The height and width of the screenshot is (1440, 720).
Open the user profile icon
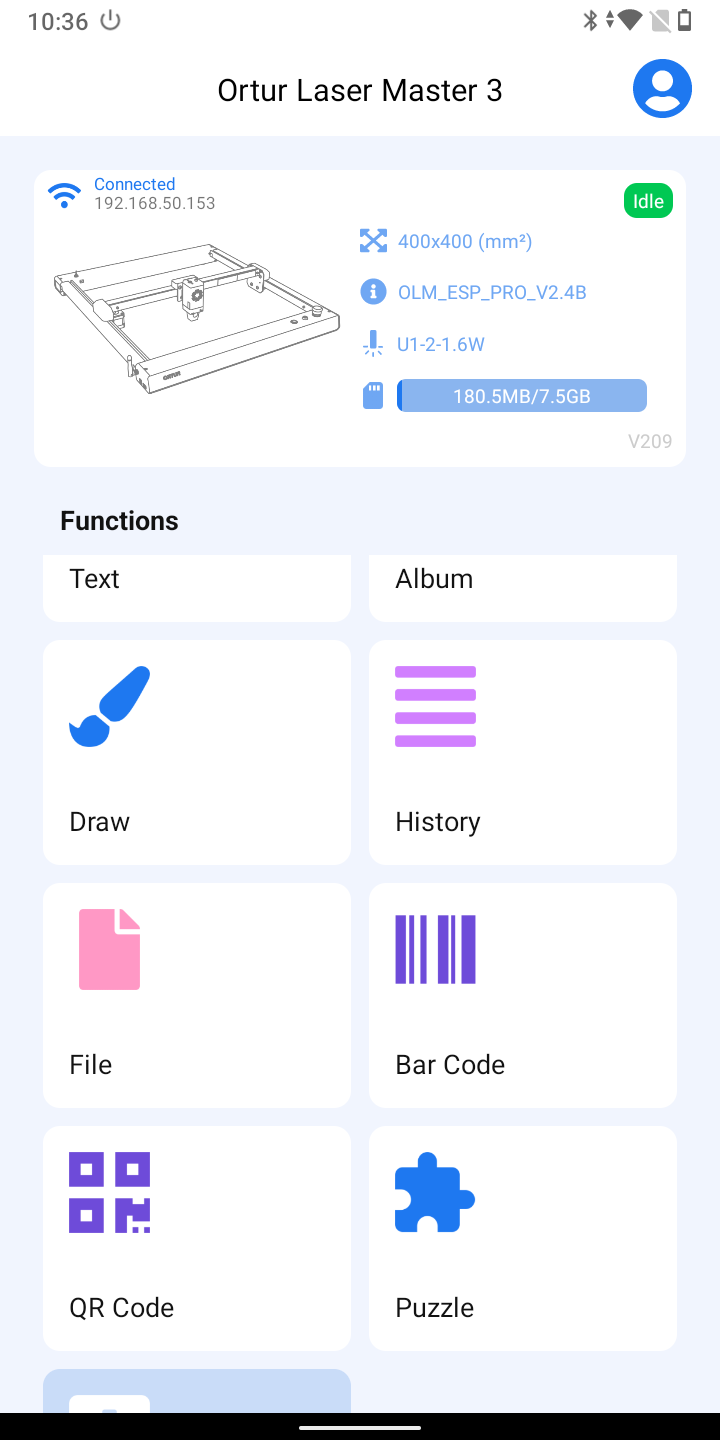click(662, 89)
